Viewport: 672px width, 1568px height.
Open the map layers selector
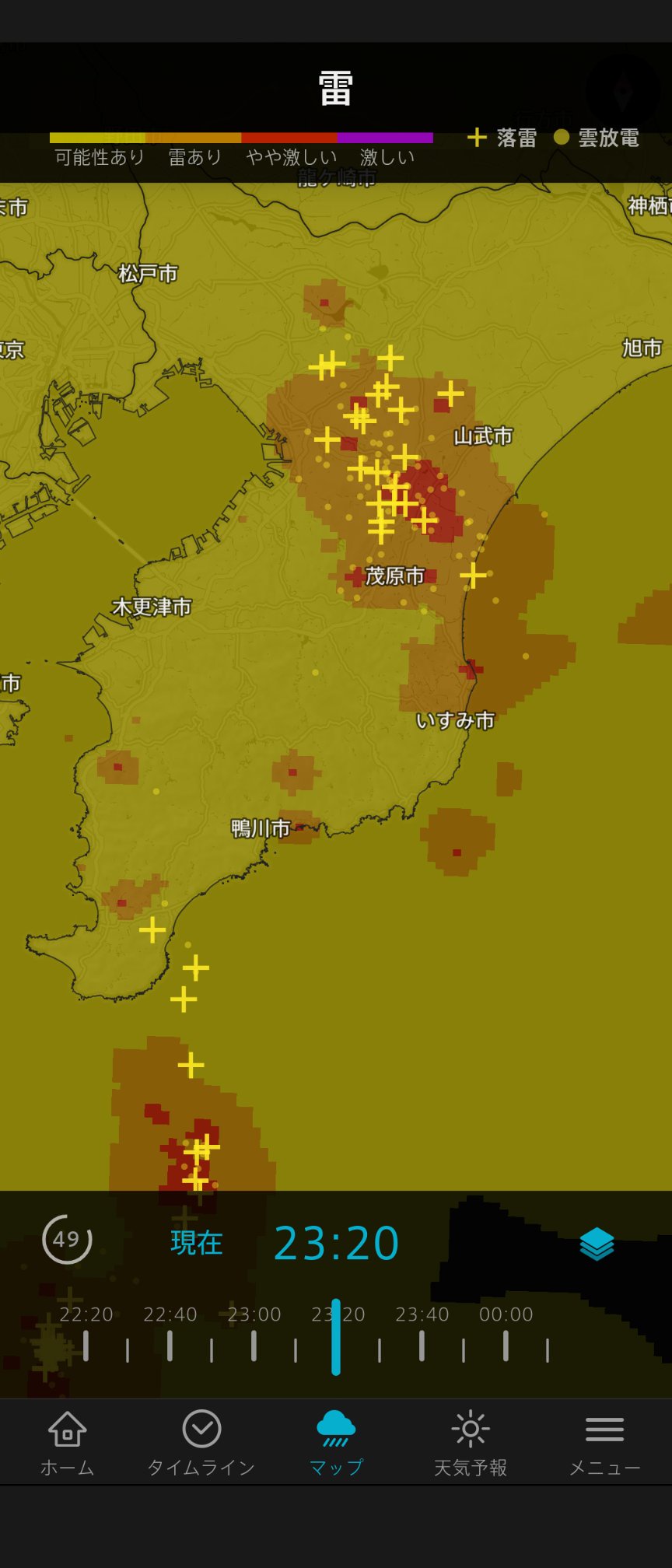click(597, 1244)
